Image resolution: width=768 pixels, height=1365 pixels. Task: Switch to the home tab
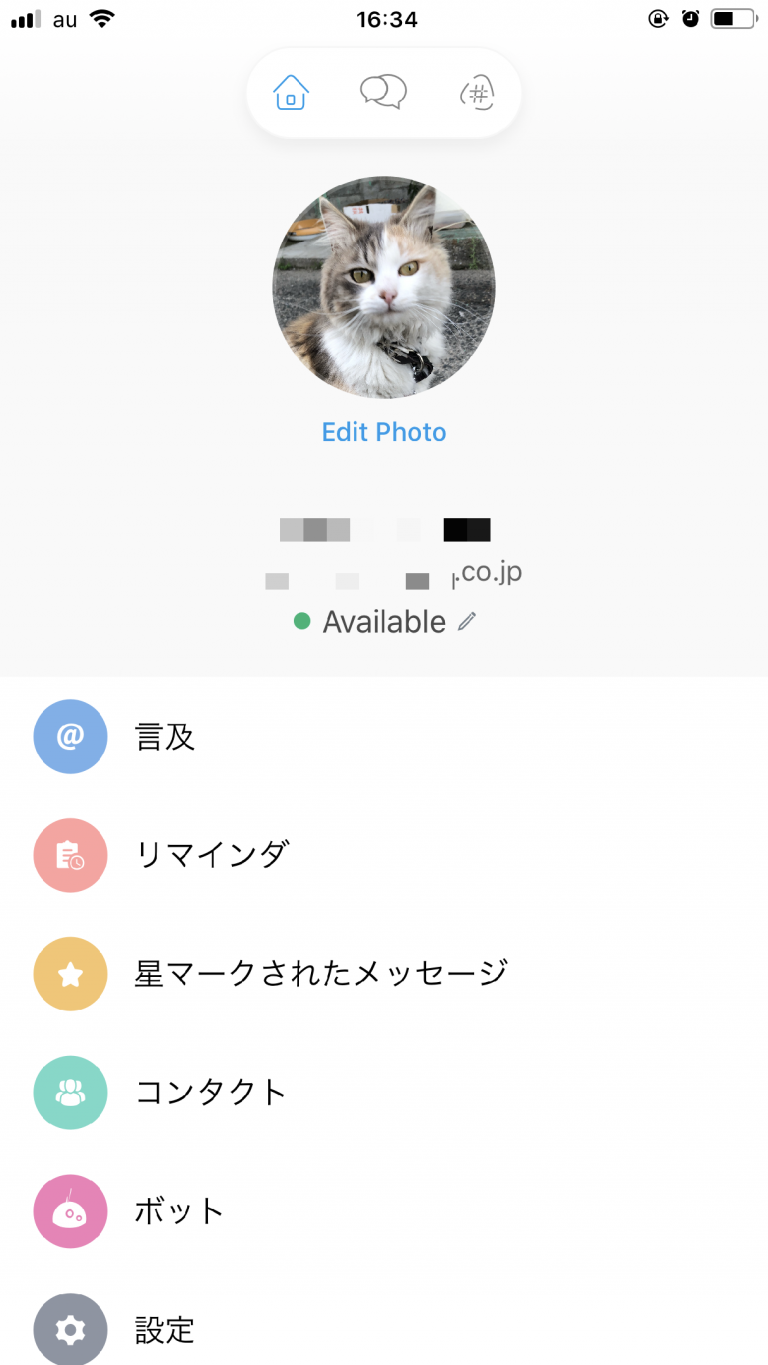(290, 93)
